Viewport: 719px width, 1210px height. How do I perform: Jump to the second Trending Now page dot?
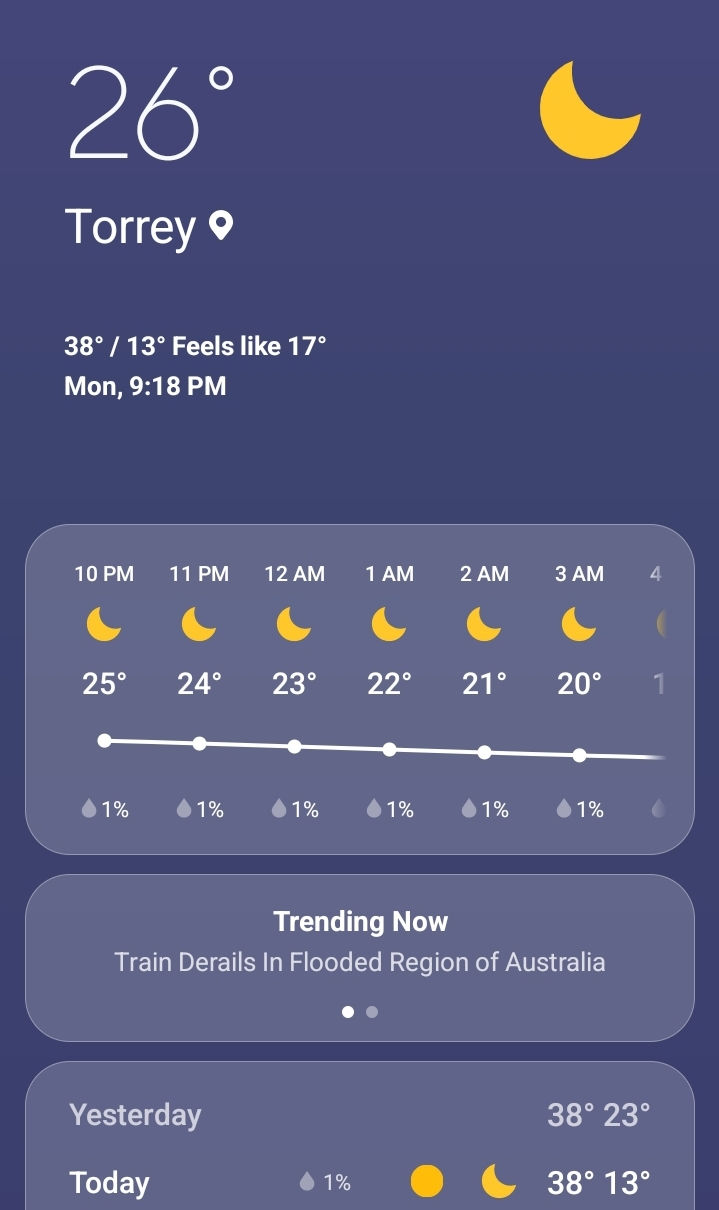372,1012
